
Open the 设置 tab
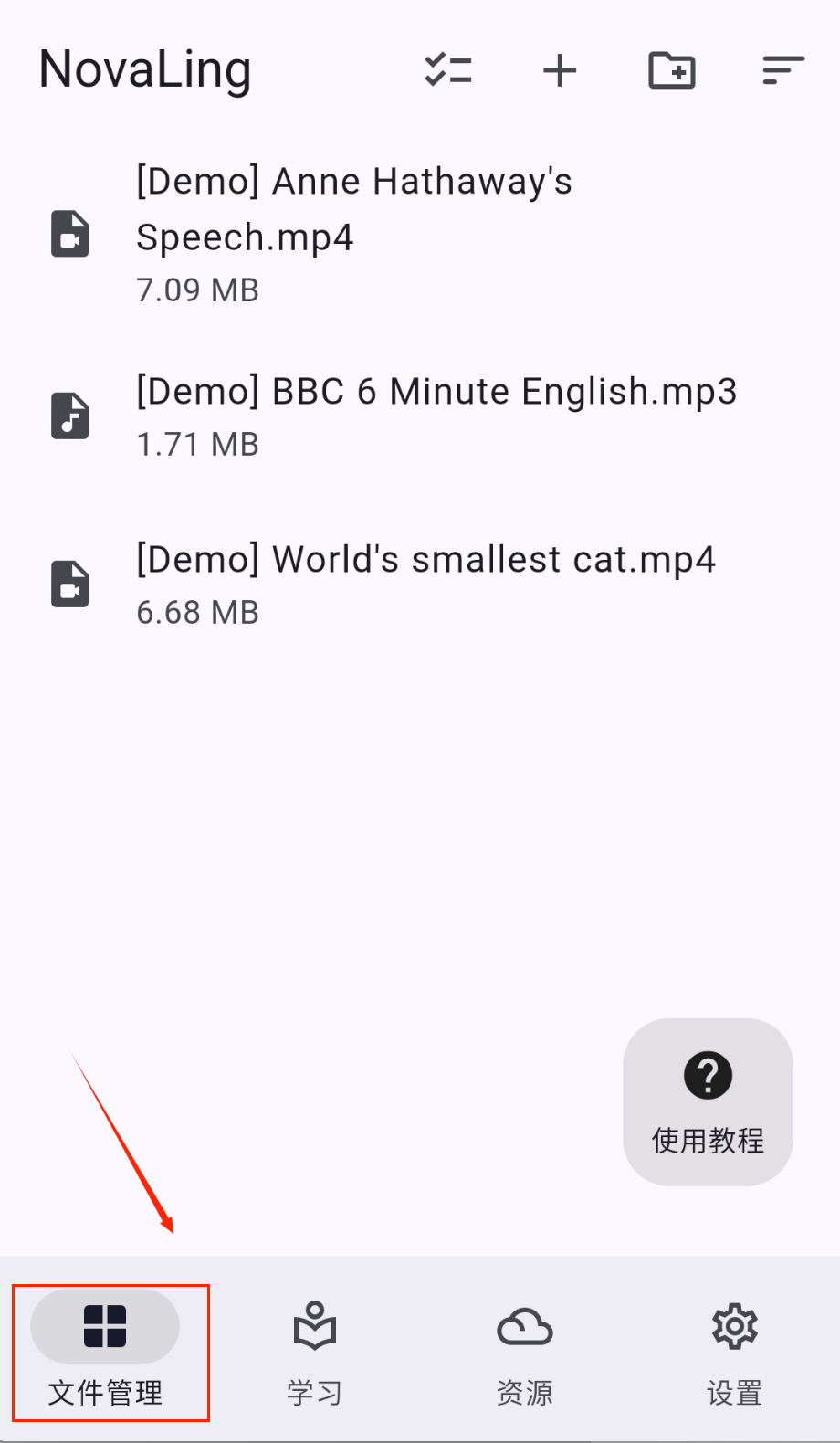[734, 1352]
